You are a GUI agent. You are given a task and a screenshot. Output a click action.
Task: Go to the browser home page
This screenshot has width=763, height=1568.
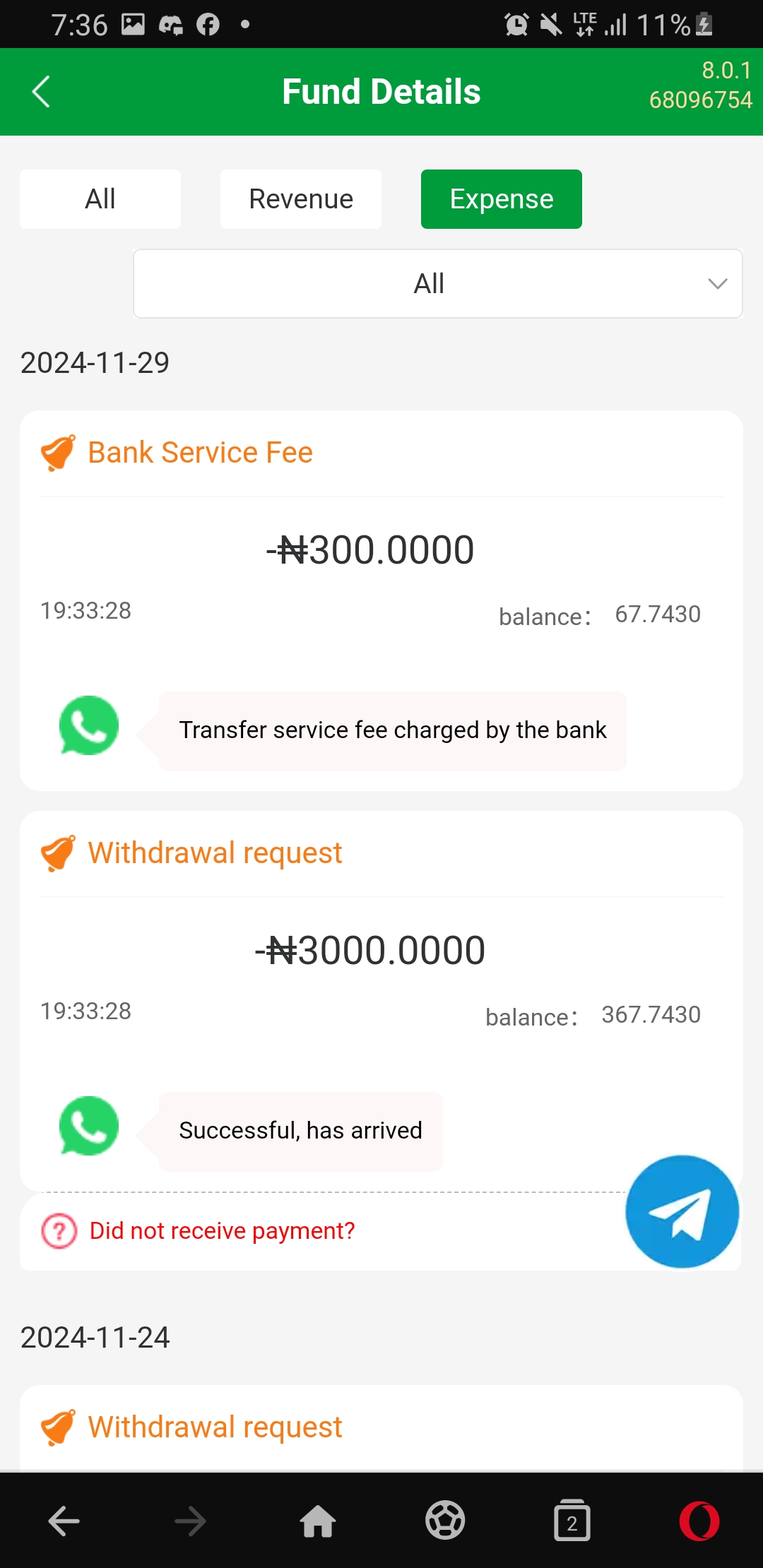(318, 1521)
